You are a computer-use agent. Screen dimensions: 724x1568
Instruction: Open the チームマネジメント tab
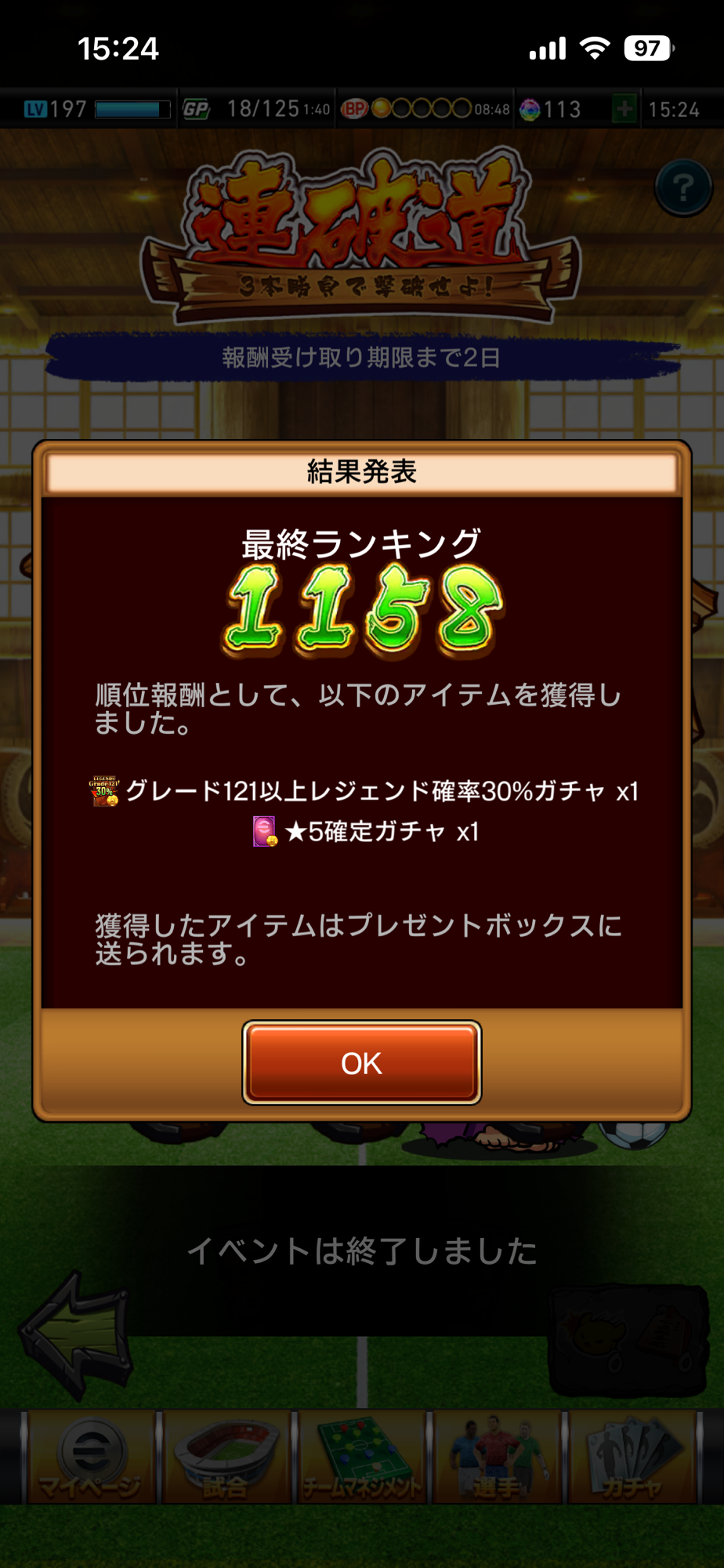pos(362,1457)
